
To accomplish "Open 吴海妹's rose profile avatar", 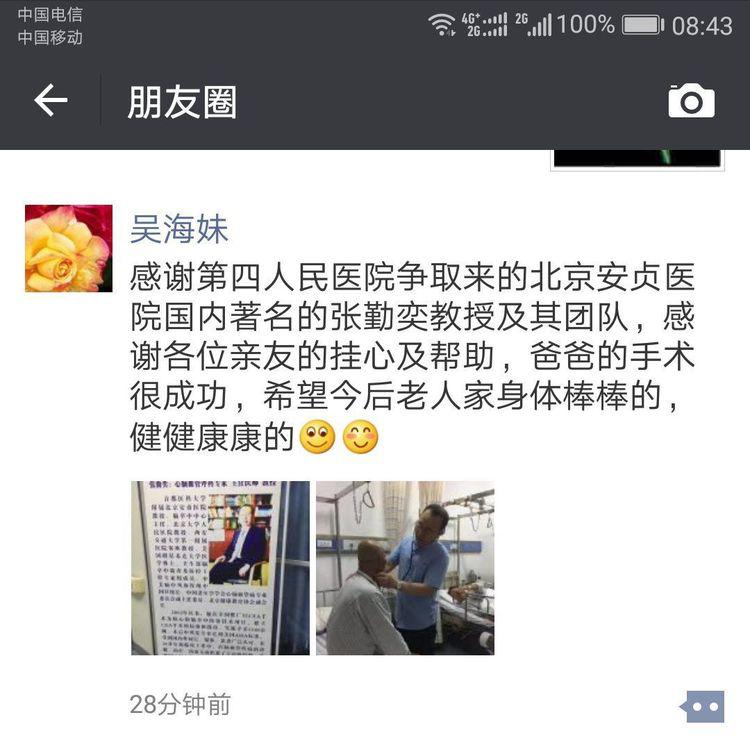I will (x=69, y=249).
